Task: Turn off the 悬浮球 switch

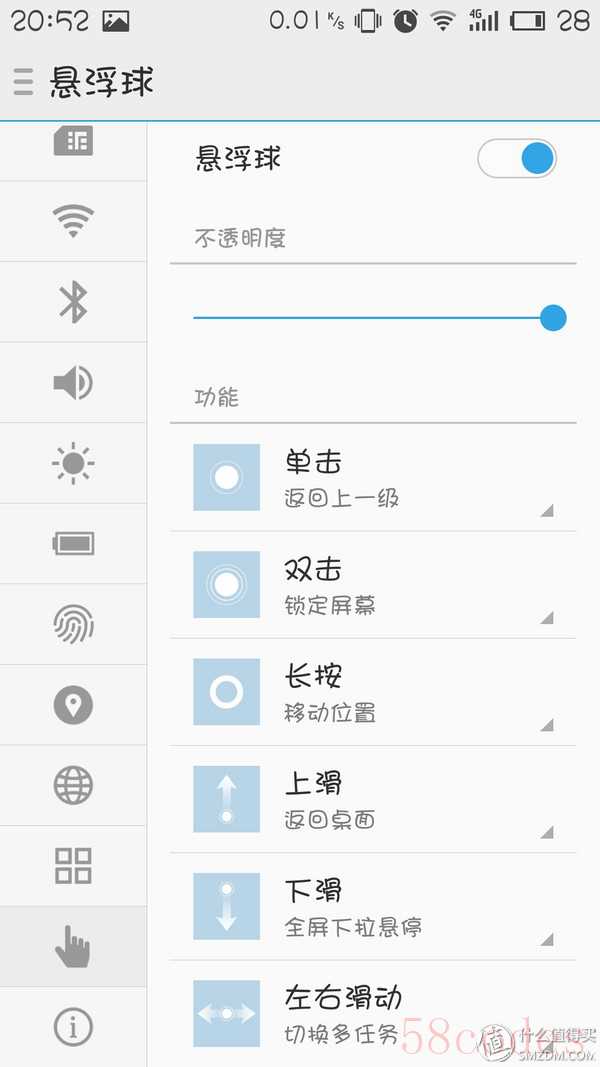Action: (517, 159)
